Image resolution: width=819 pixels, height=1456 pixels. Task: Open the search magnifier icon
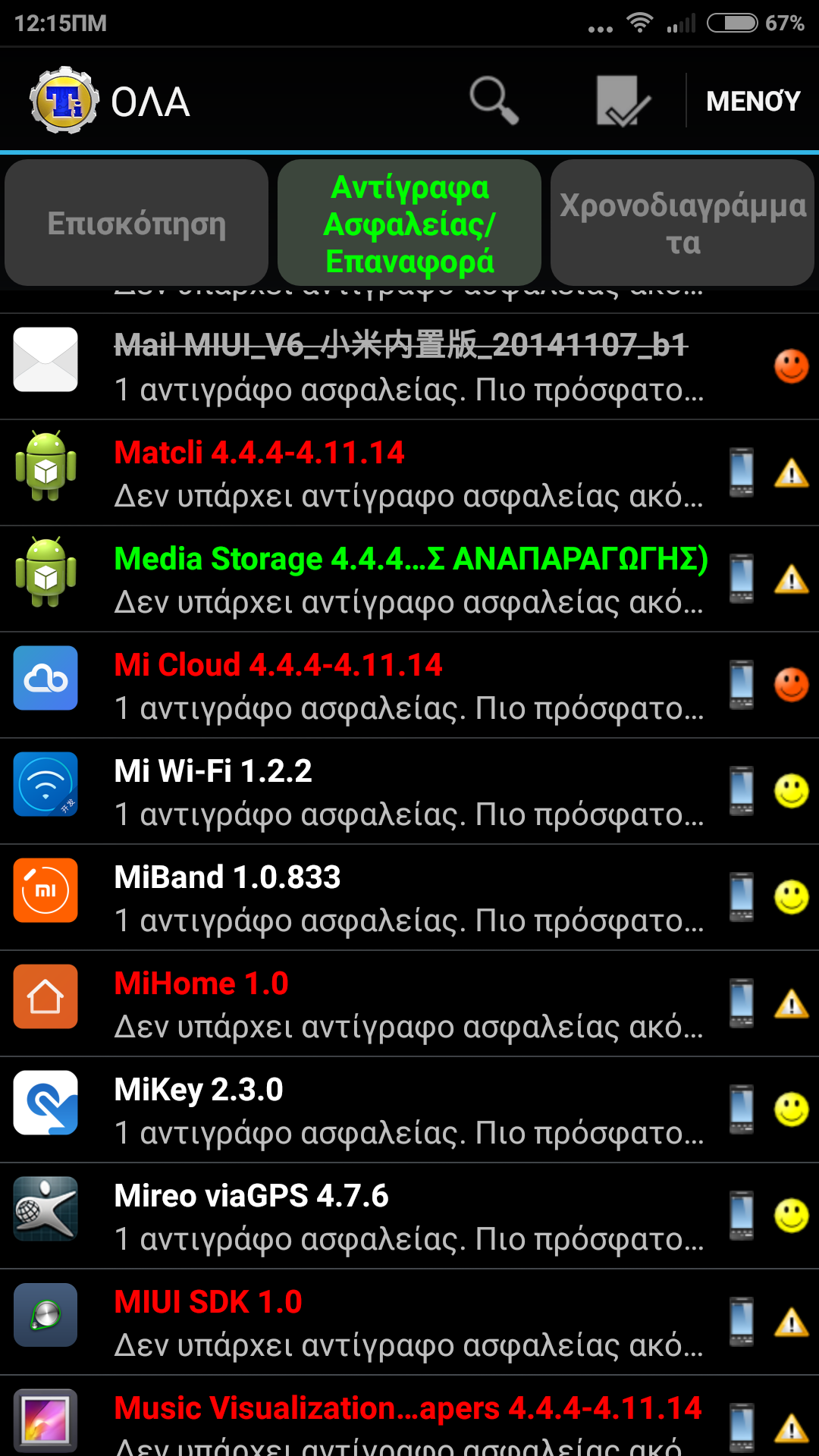point(494,100)
